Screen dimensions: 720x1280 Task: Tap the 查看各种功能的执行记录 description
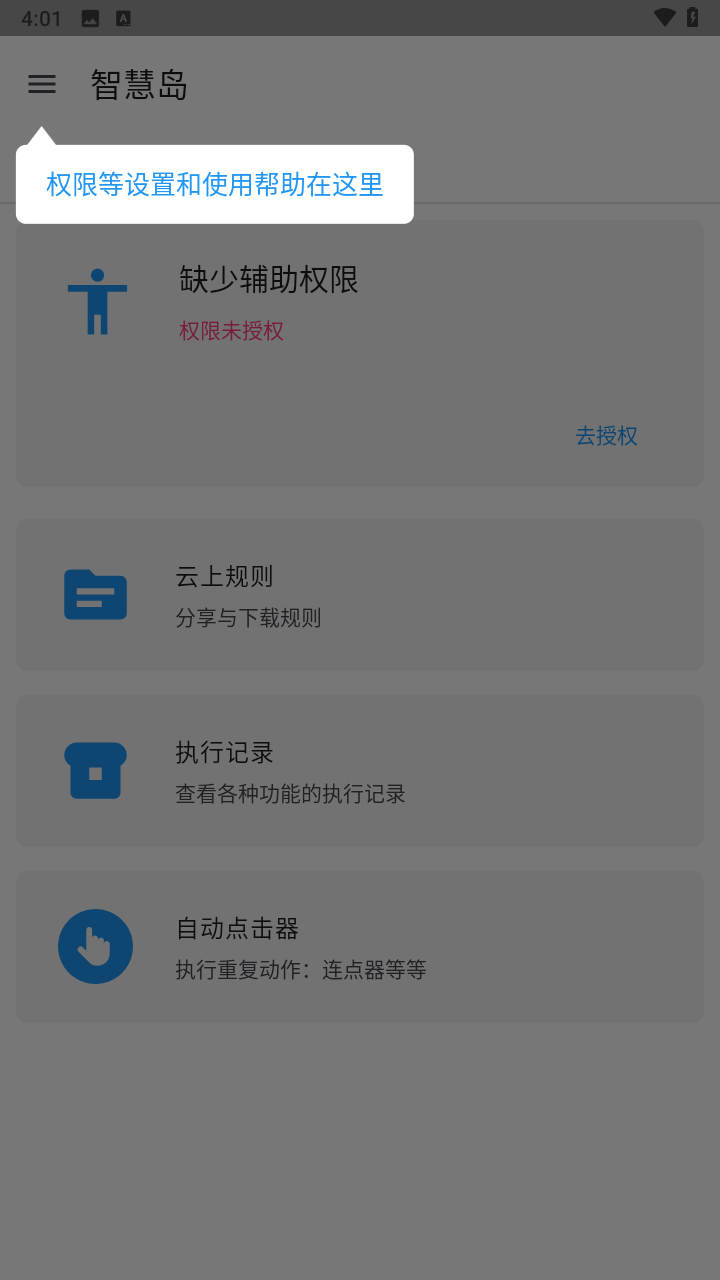pyautogui.click(x=291, y=794)
